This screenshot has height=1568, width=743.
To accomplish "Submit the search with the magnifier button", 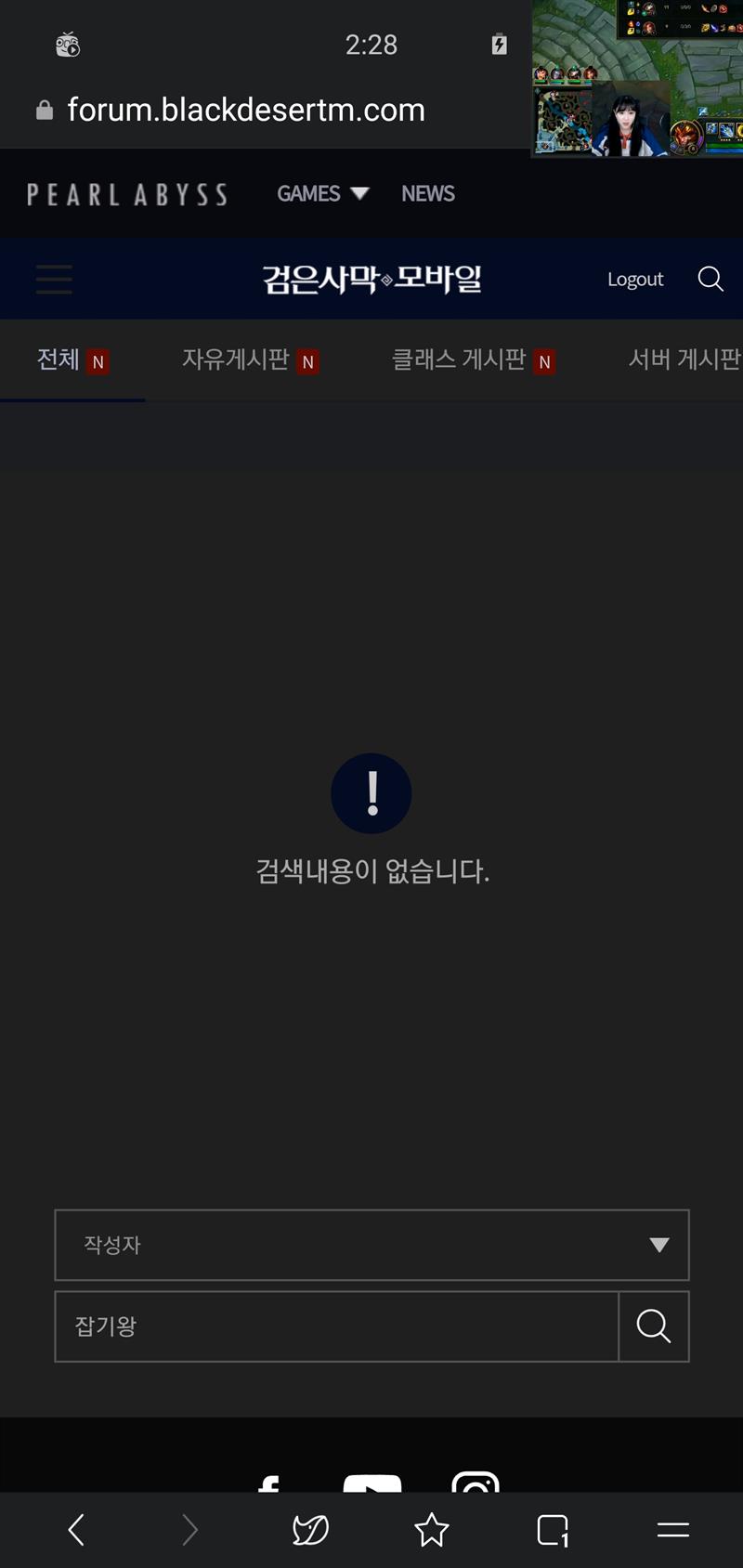I will (x=654, y=1326).
